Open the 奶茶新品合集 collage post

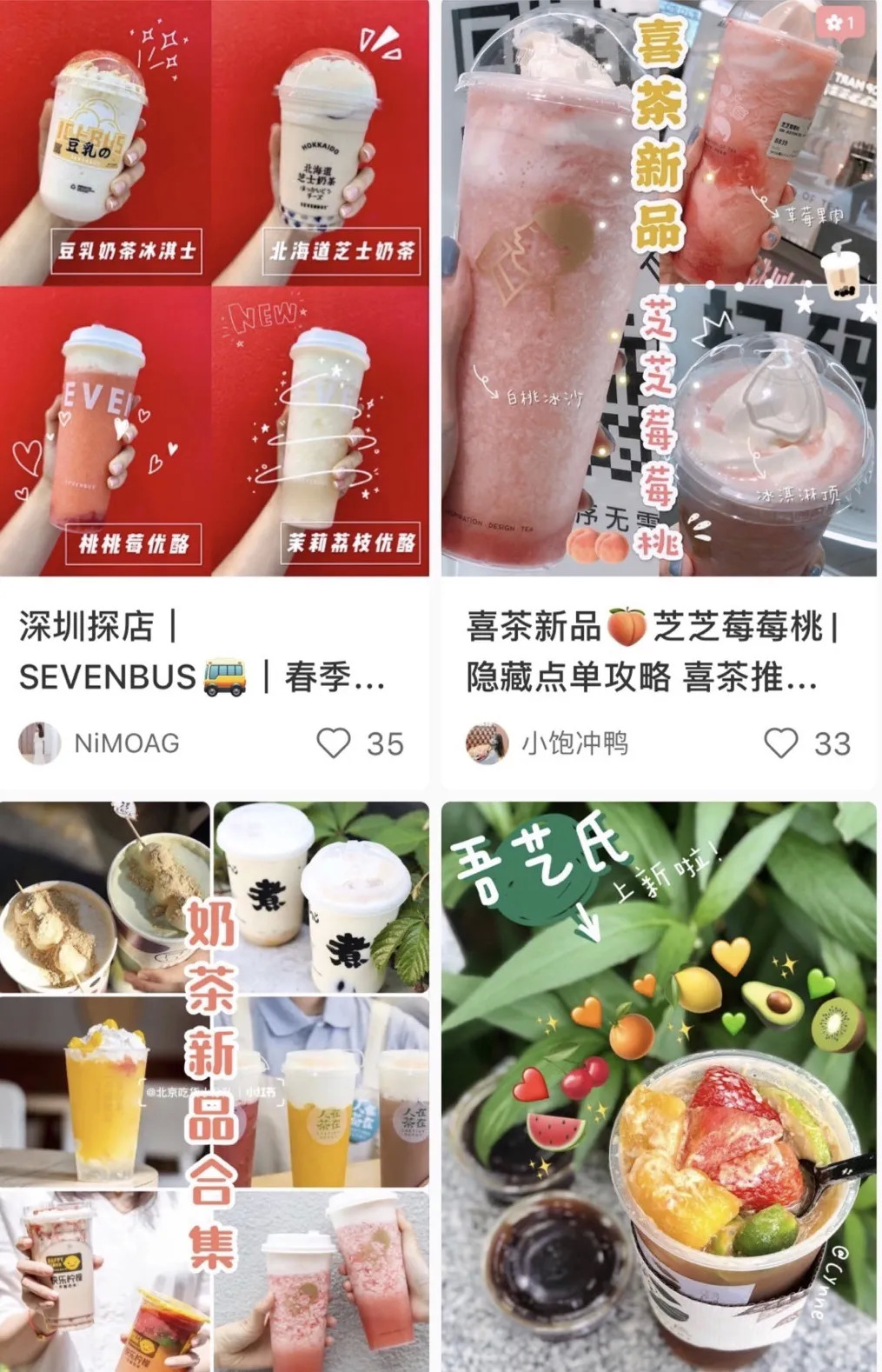tap(214, 1087)
